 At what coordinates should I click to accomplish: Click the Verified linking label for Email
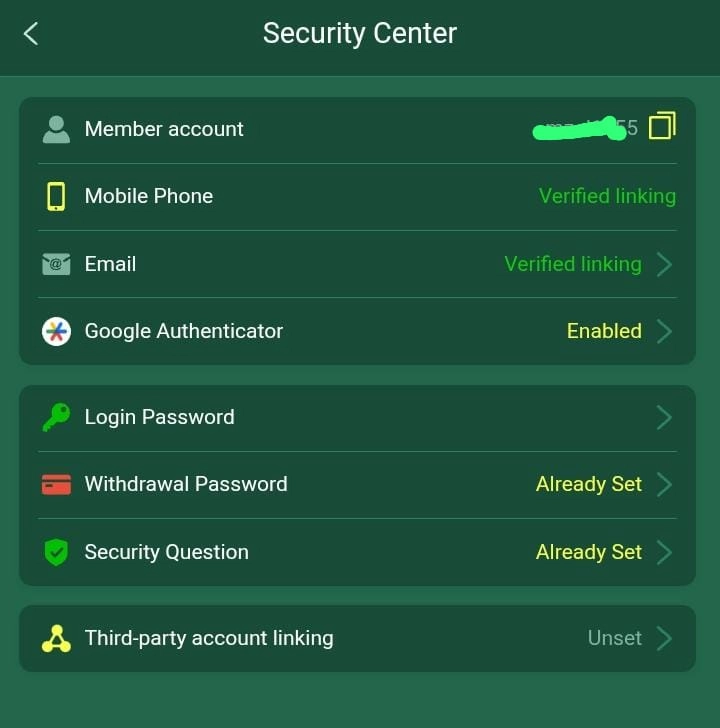[x=573, y=264]
